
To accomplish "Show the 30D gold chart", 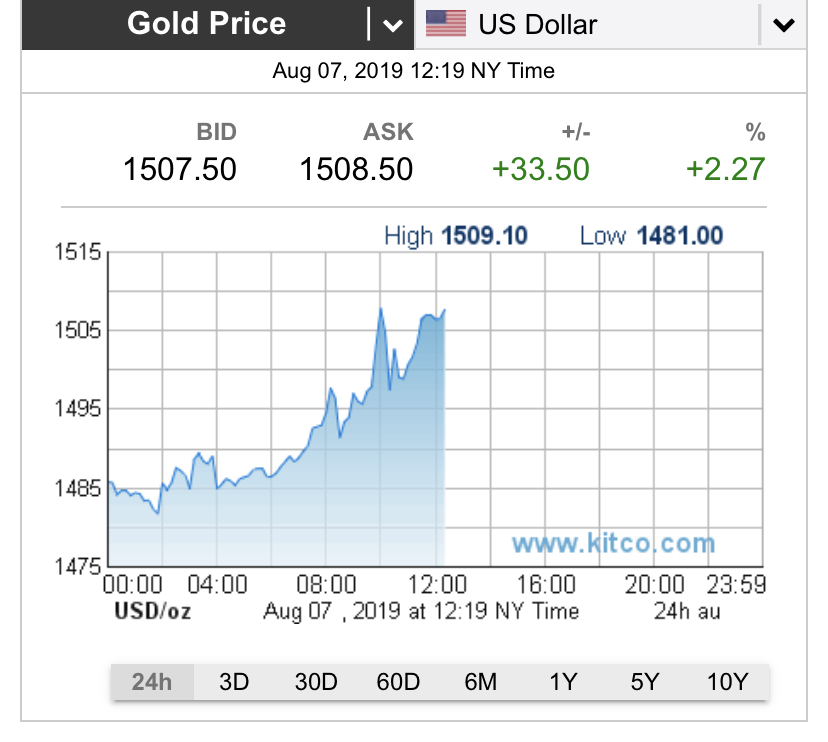I will 316,682.
